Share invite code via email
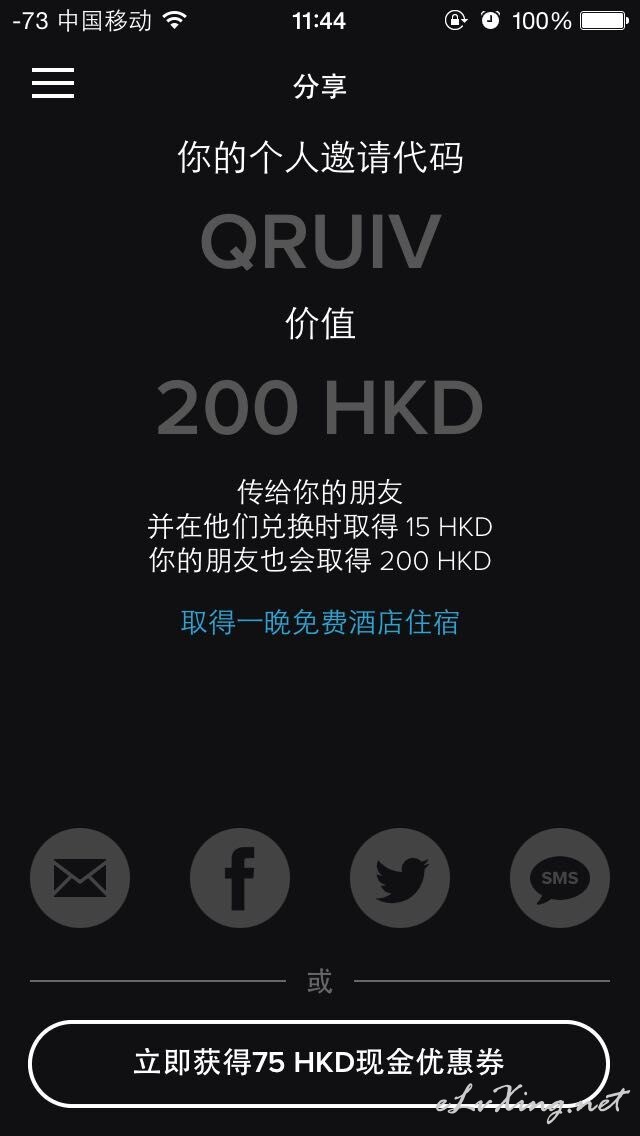This screenshot has height=1136, width=640. tap(80, 877)
